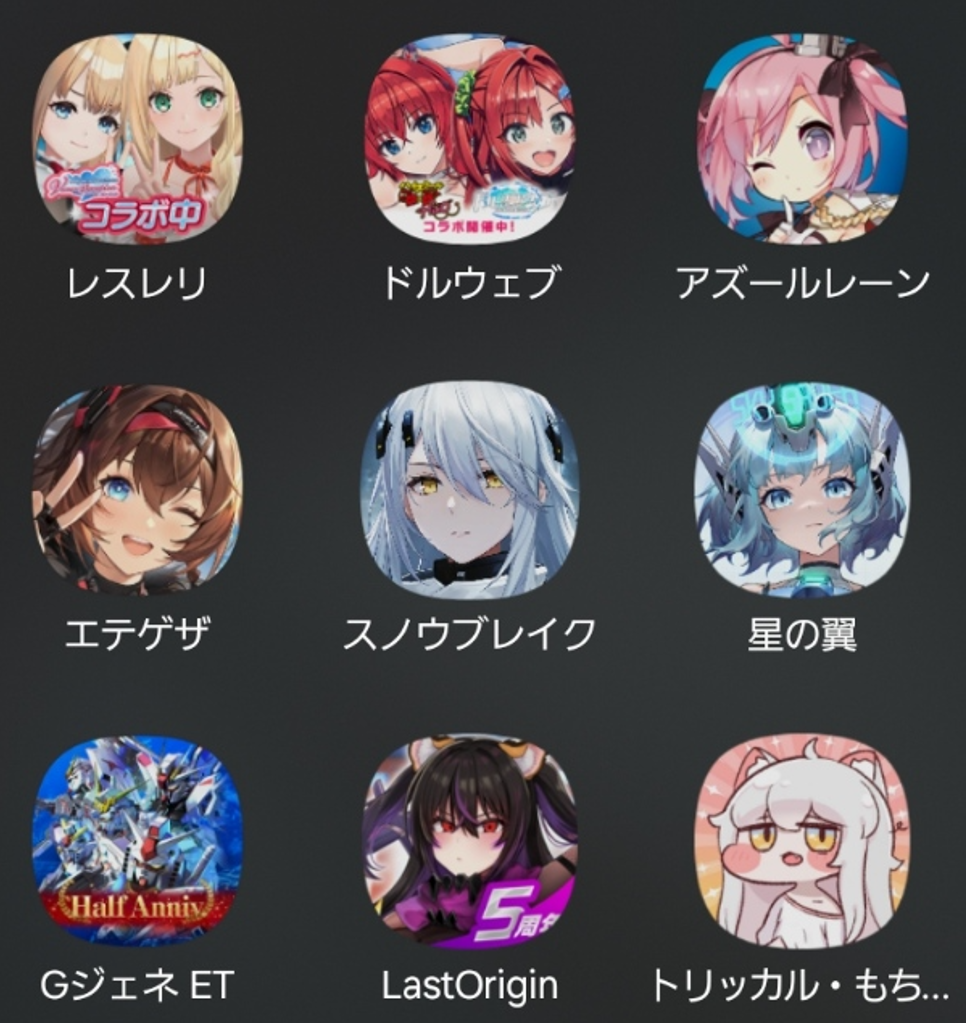Screen dimensions: 966x1023
Task: Open the トリッカル・もち… app
Action: 802,840
